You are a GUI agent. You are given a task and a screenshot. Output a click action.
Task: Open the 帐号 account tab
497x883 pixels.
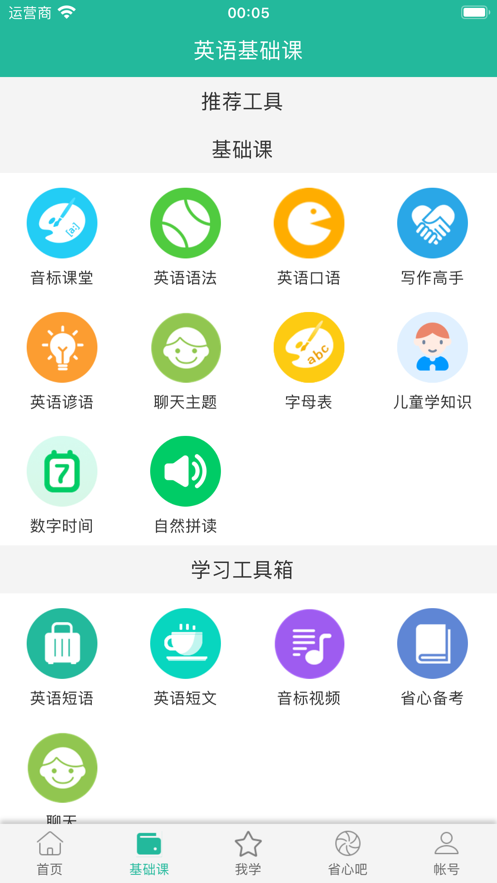pyautogui.click(x=447, y=853)
